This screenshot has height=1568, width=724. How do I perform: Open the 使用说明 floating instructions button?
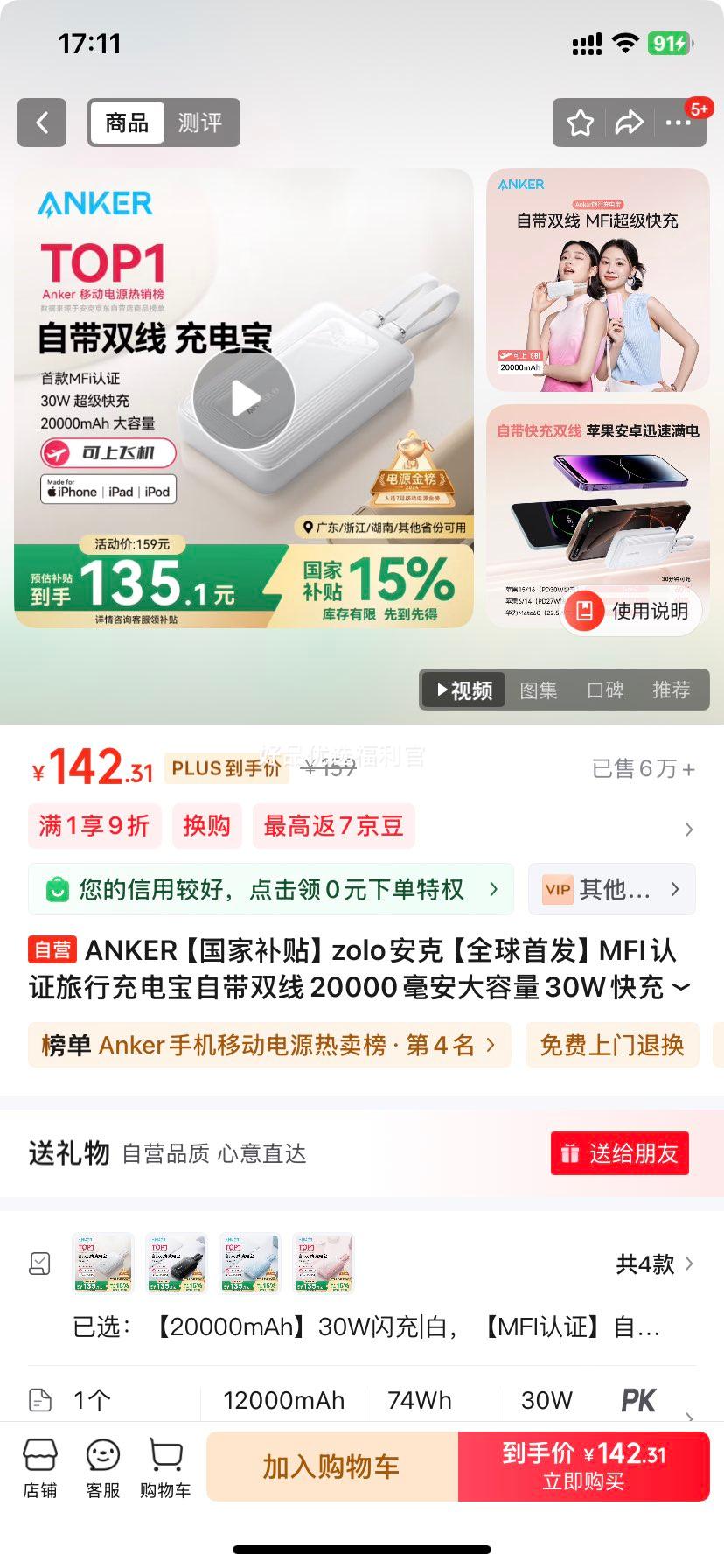click(631, 611)
